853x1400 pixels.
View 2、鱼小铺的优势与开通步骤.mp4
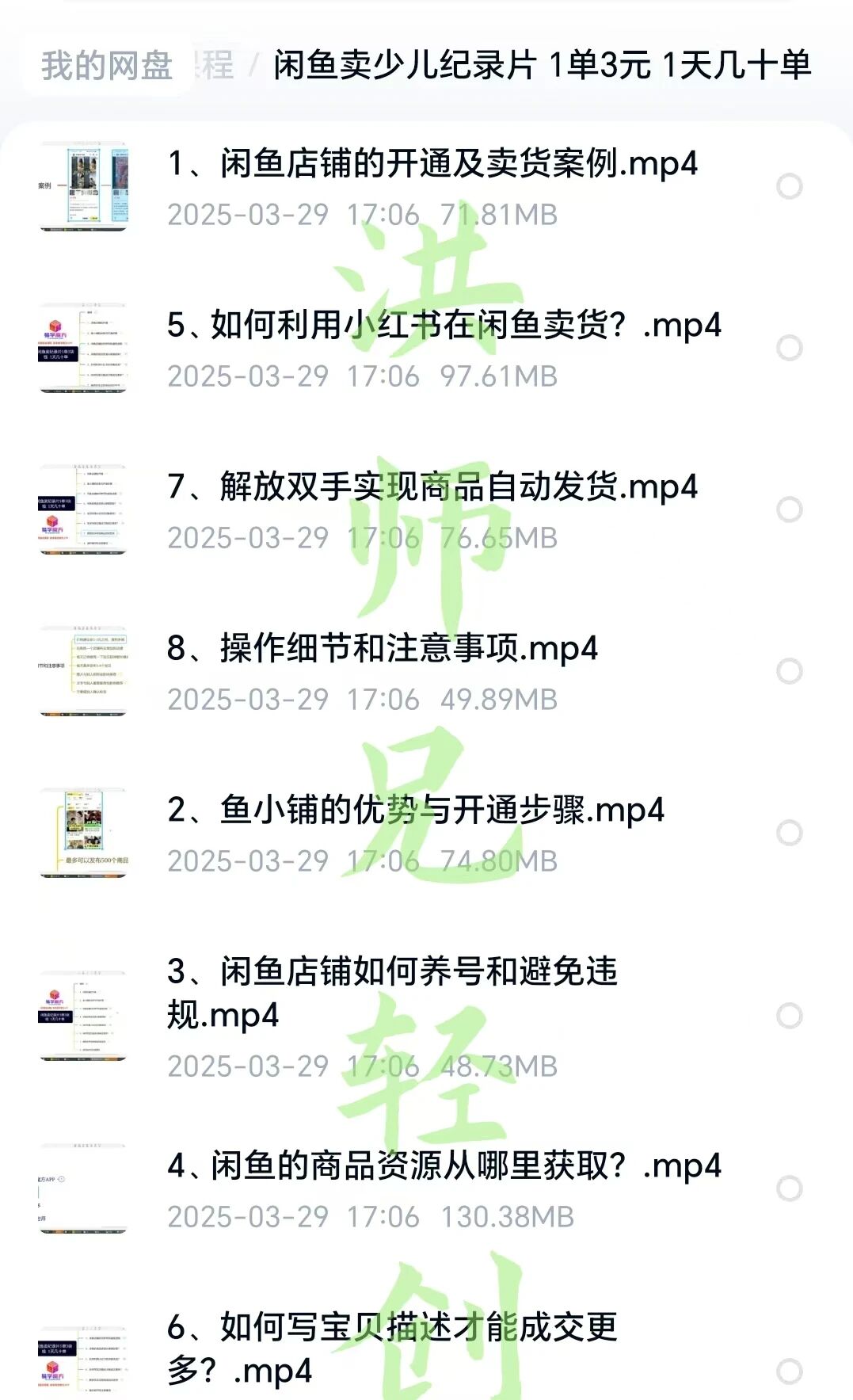(416, 811)
